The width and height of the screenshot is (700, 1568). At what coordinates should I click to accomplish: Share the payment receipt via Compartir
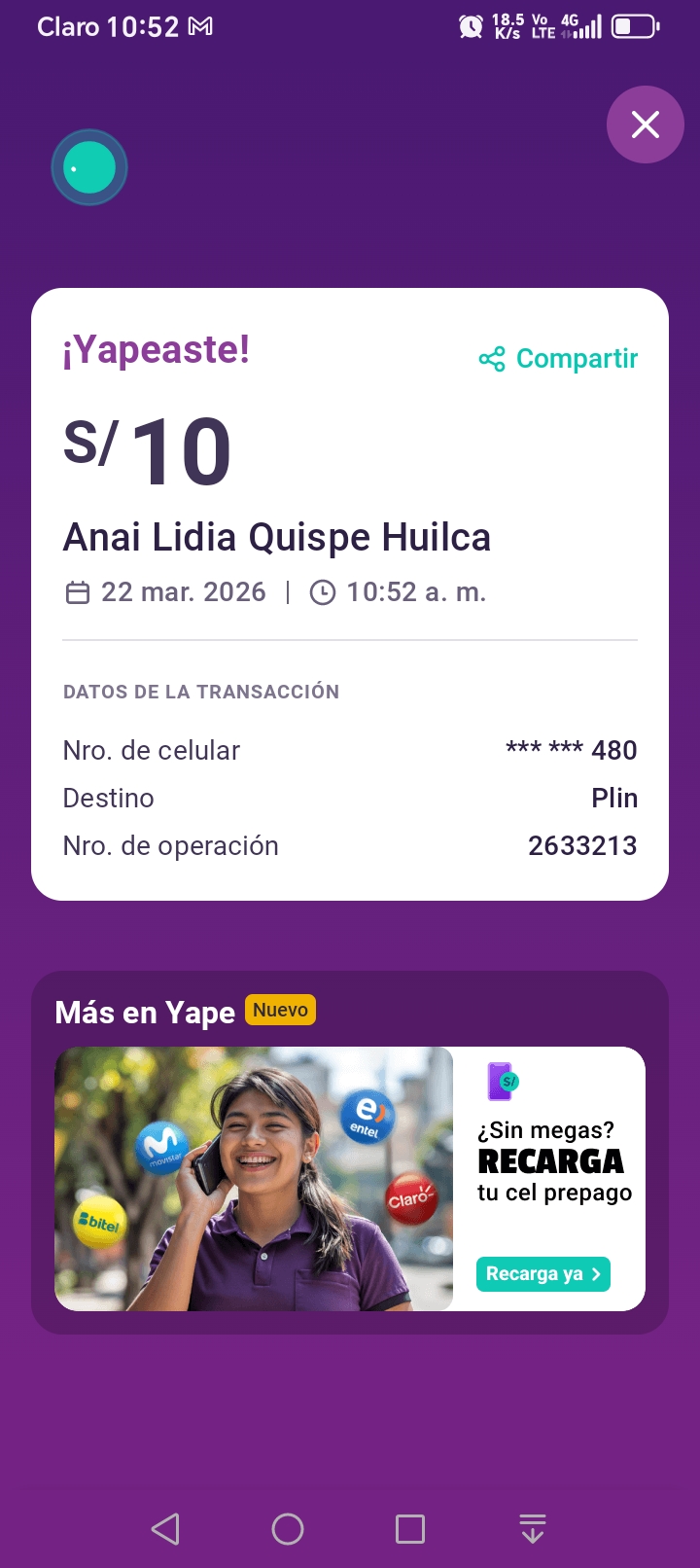(559, 359)
